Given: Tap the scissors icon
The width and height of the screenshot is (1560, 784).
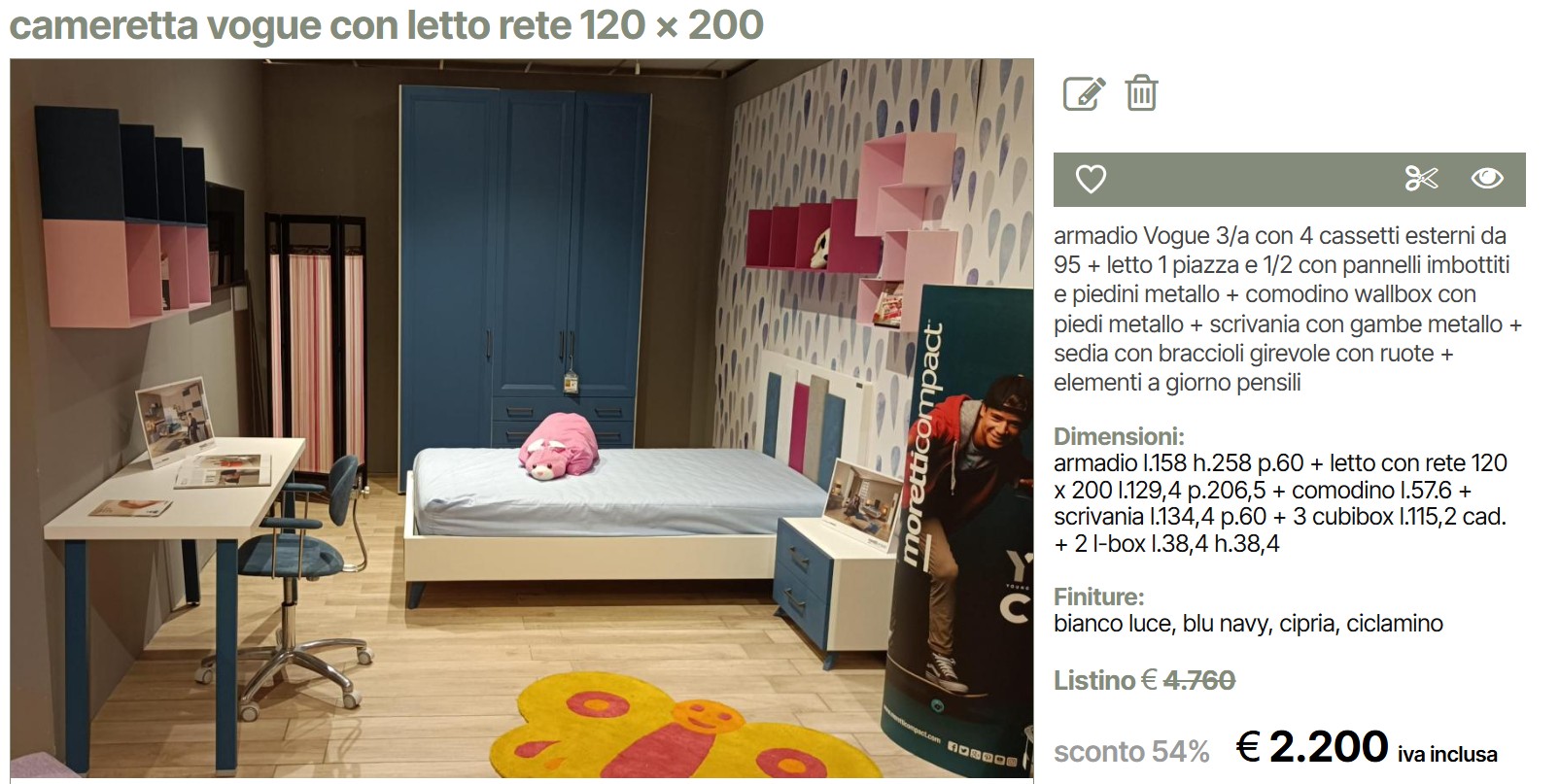Looking at the screenshot, I should click(x=1421, y=179).
